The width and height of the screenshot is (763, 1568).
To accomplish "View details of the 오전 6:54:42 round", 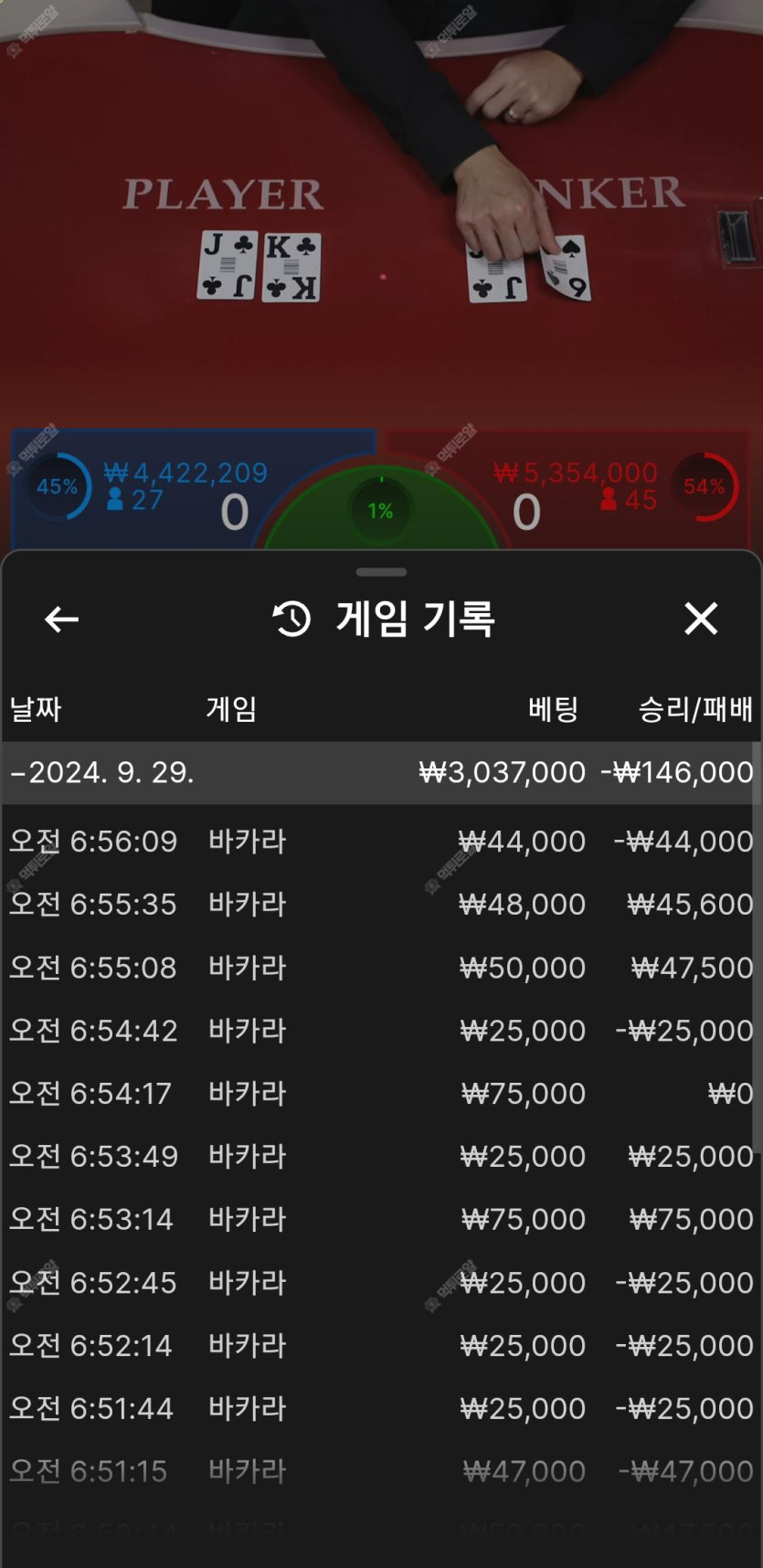I will 381,1030.
